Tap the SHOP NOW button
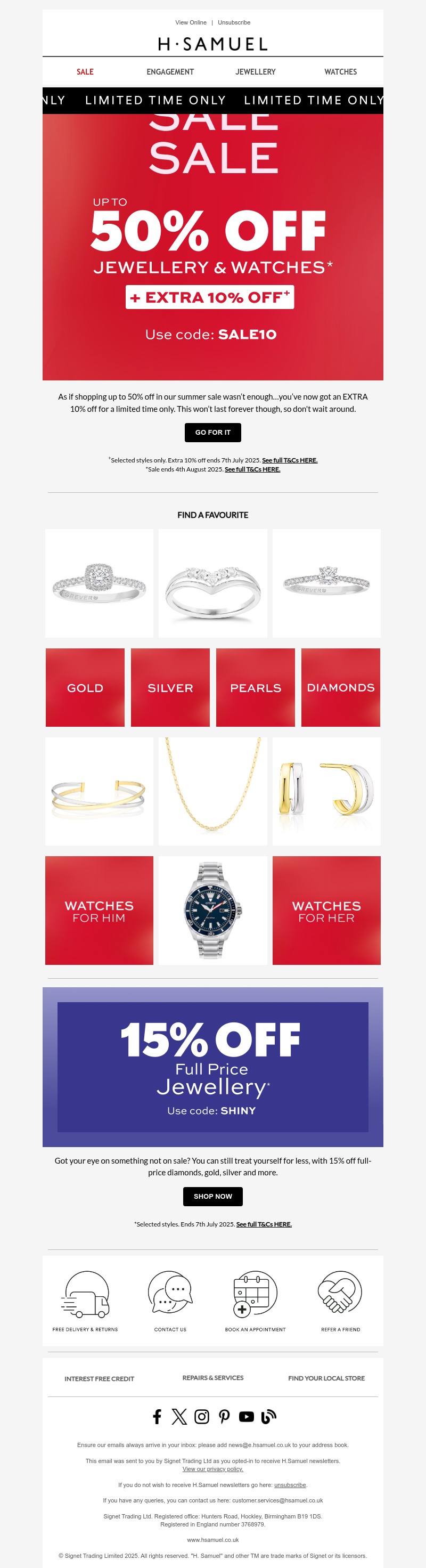This screenshot has width=426, height=1568. point(213,1196)
